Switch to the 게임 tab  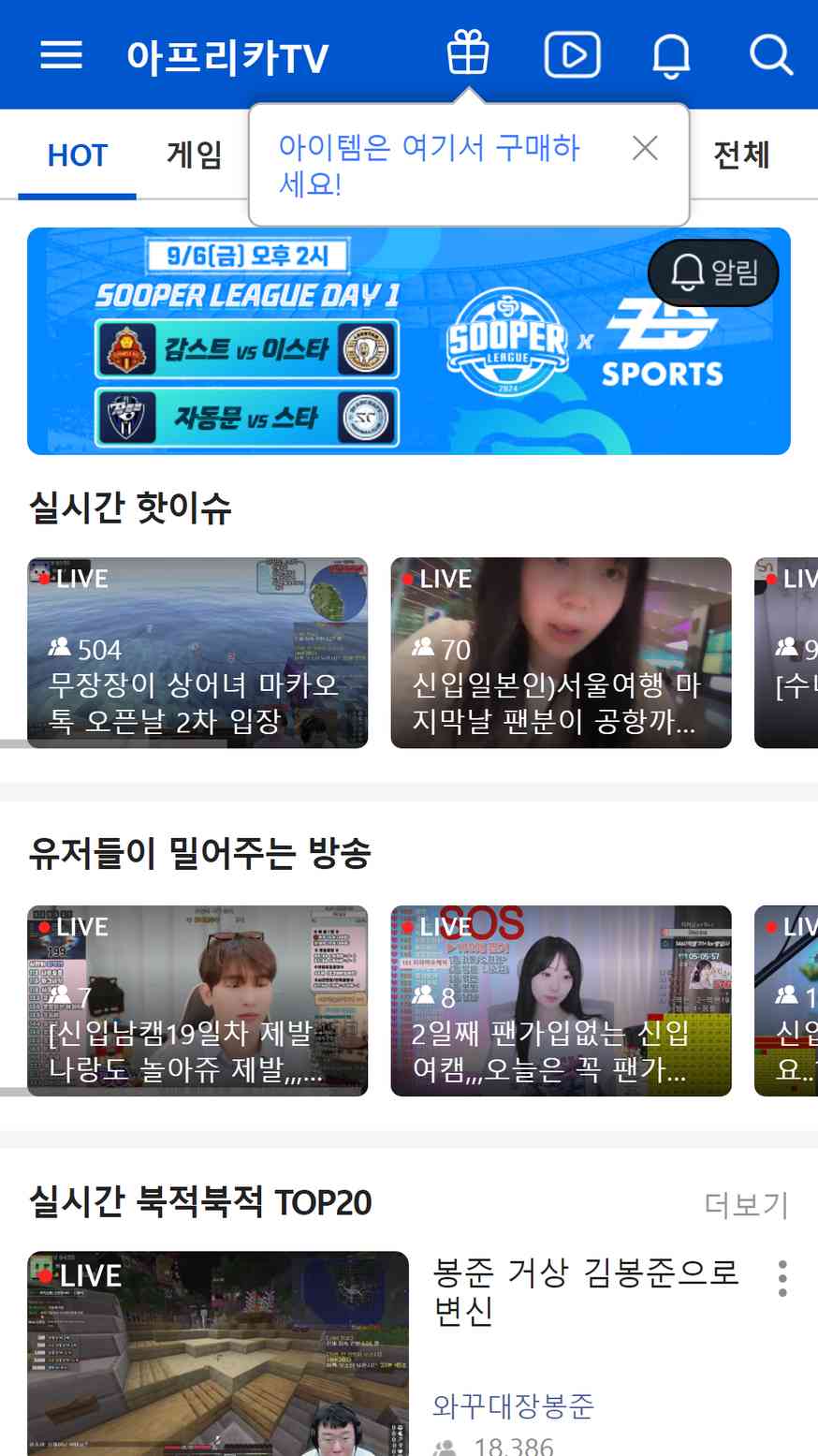(195, 154)
